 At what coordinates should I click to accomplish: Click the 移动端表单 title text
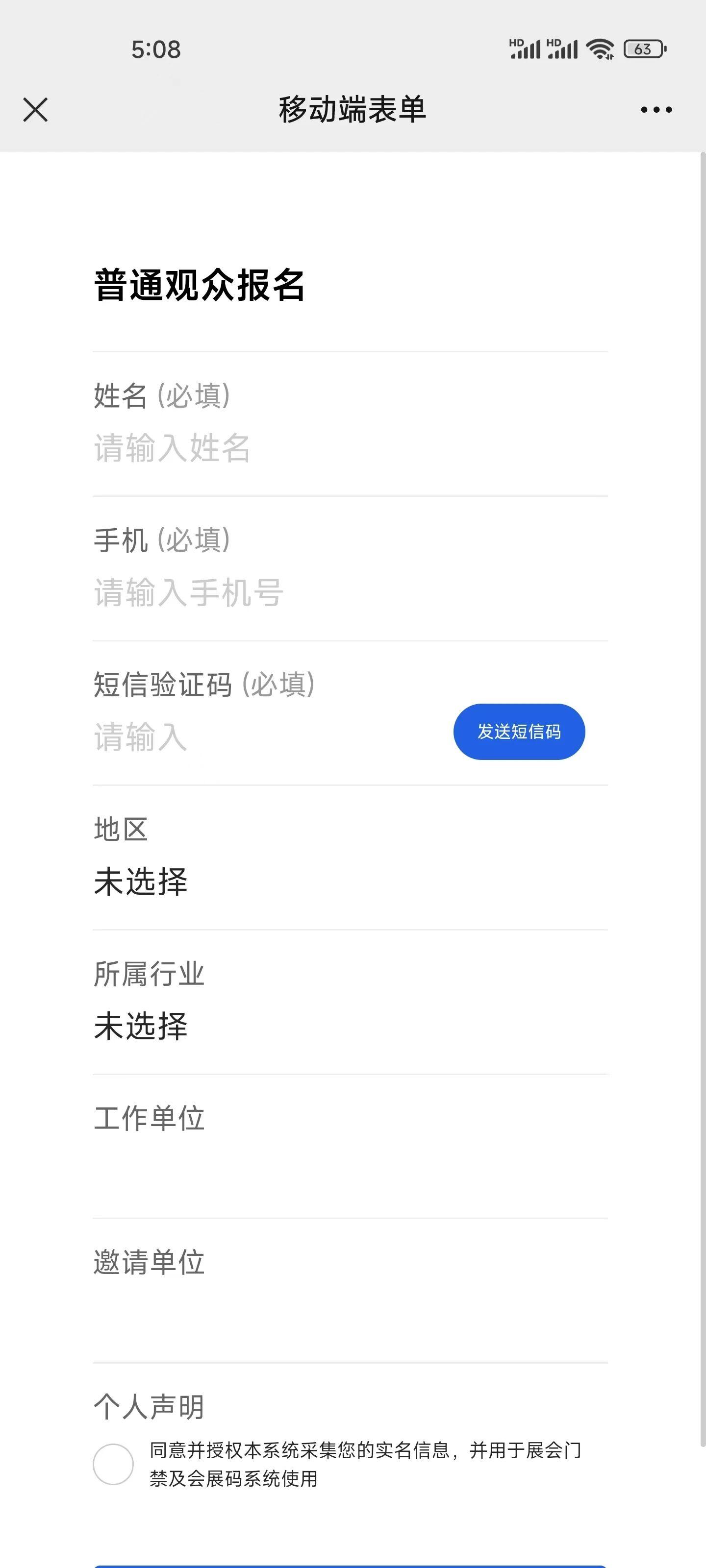(353, 110)
